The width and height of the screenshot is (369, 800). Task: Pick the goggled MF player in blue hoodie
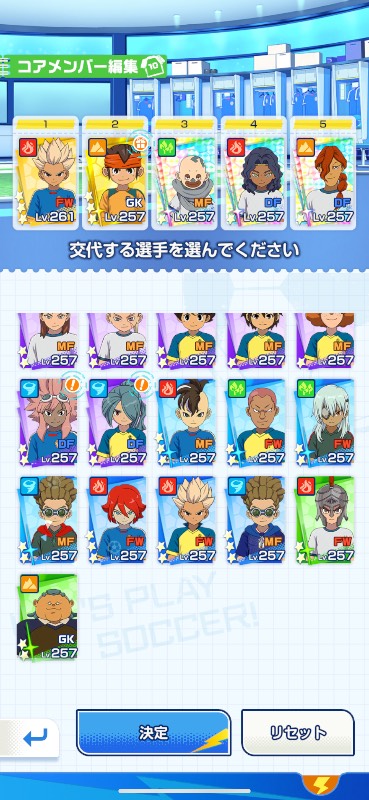coord(256,520)
